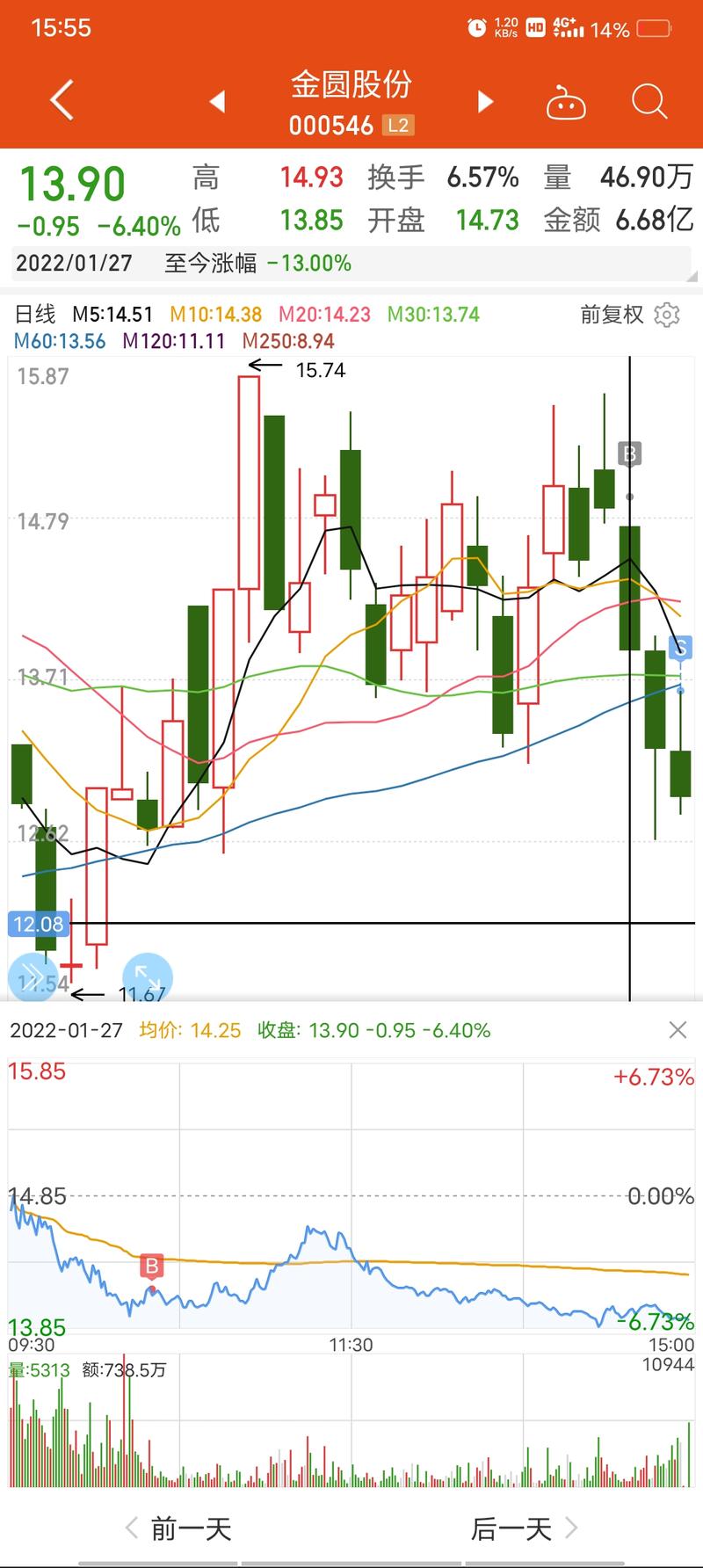This screenshot has width=703, height=1568.
Task: Tap the B marker on the intraday line chart
Action: (151, 1267)
